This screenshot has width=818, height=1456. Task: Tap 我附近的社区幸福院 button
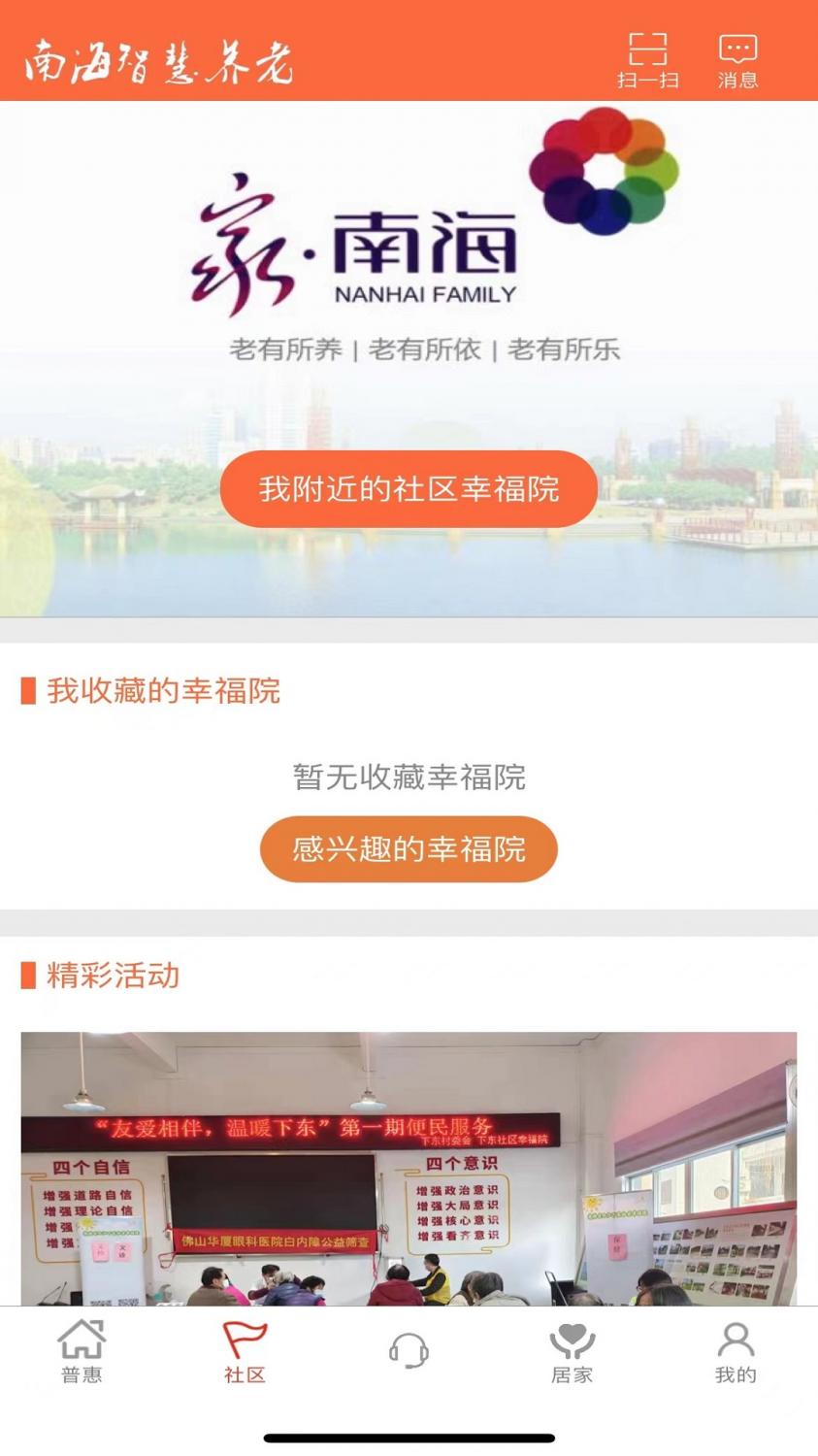[x=409, y=489]
